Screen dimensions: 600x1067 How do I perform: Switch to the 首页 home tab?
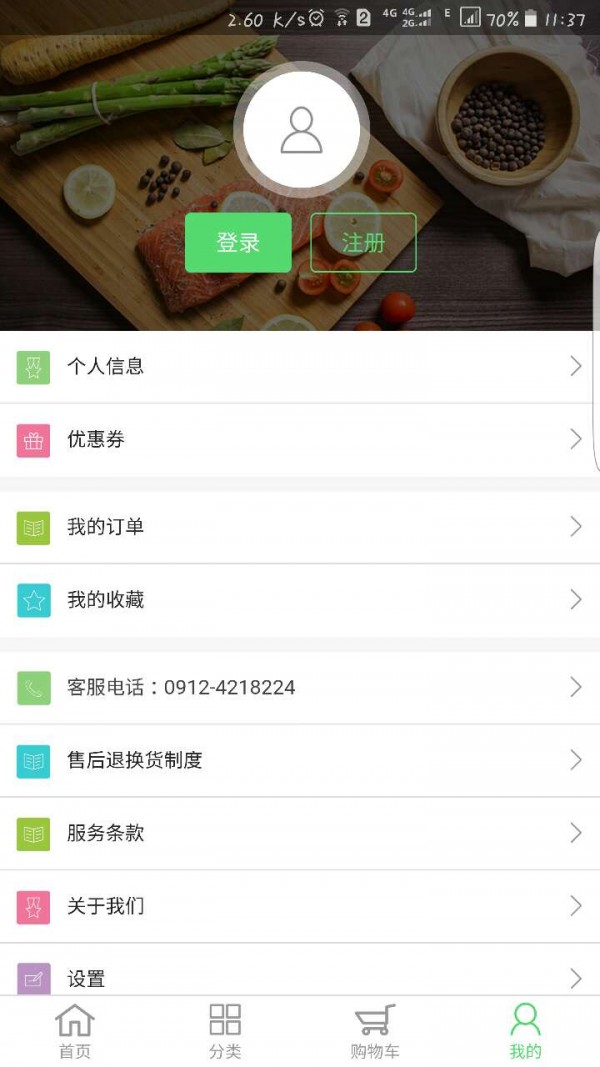(x=75, y=1031)
